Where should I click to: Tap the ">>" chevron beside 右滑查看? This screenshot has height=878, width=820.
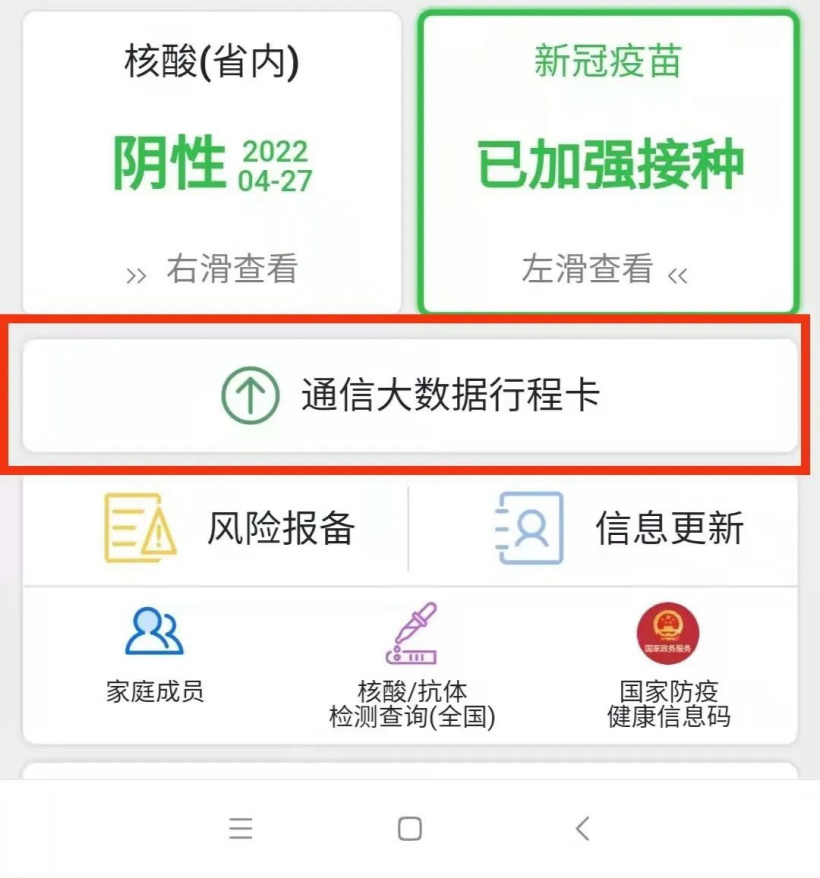pyautogui.click(x=138, y=271)
